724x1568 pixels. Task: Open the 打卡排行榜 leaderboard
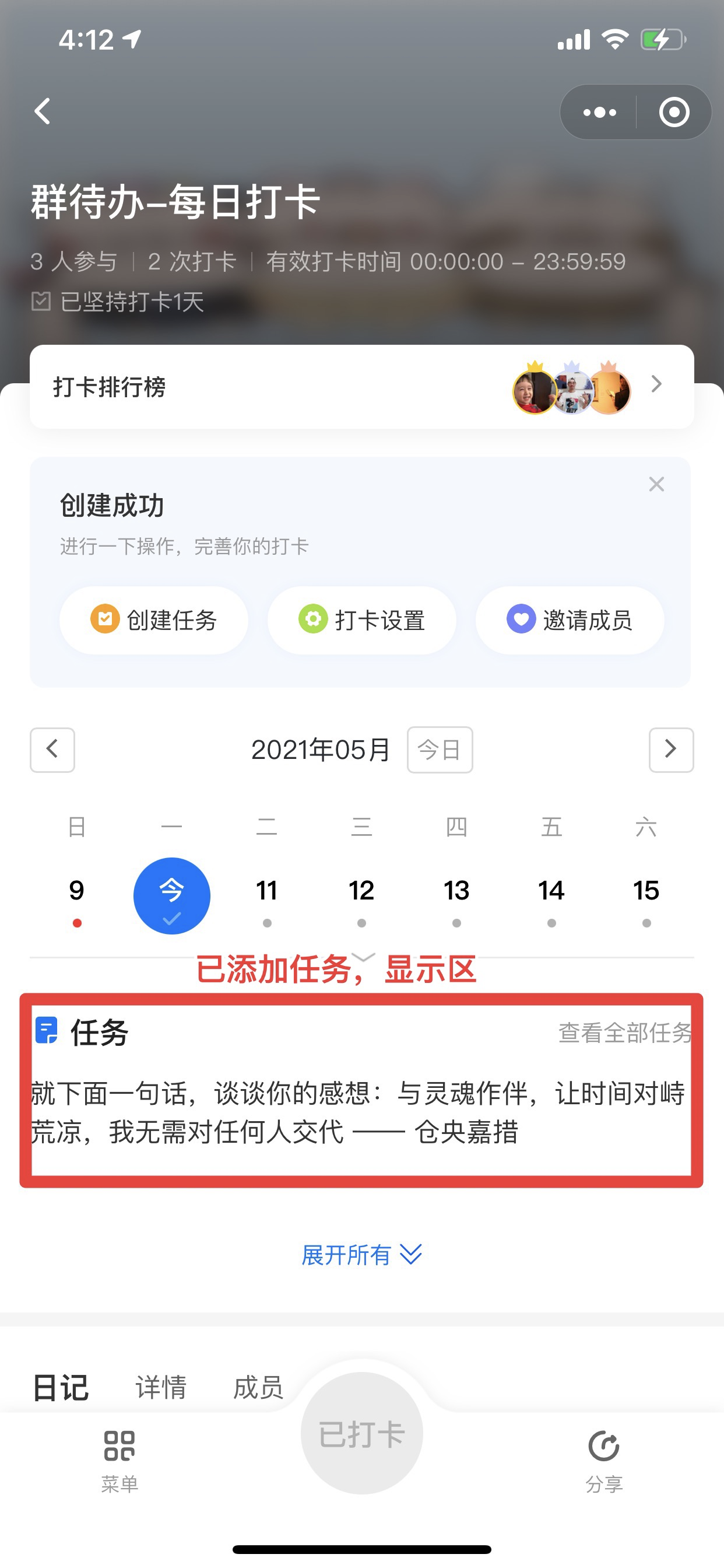(361, 387)
